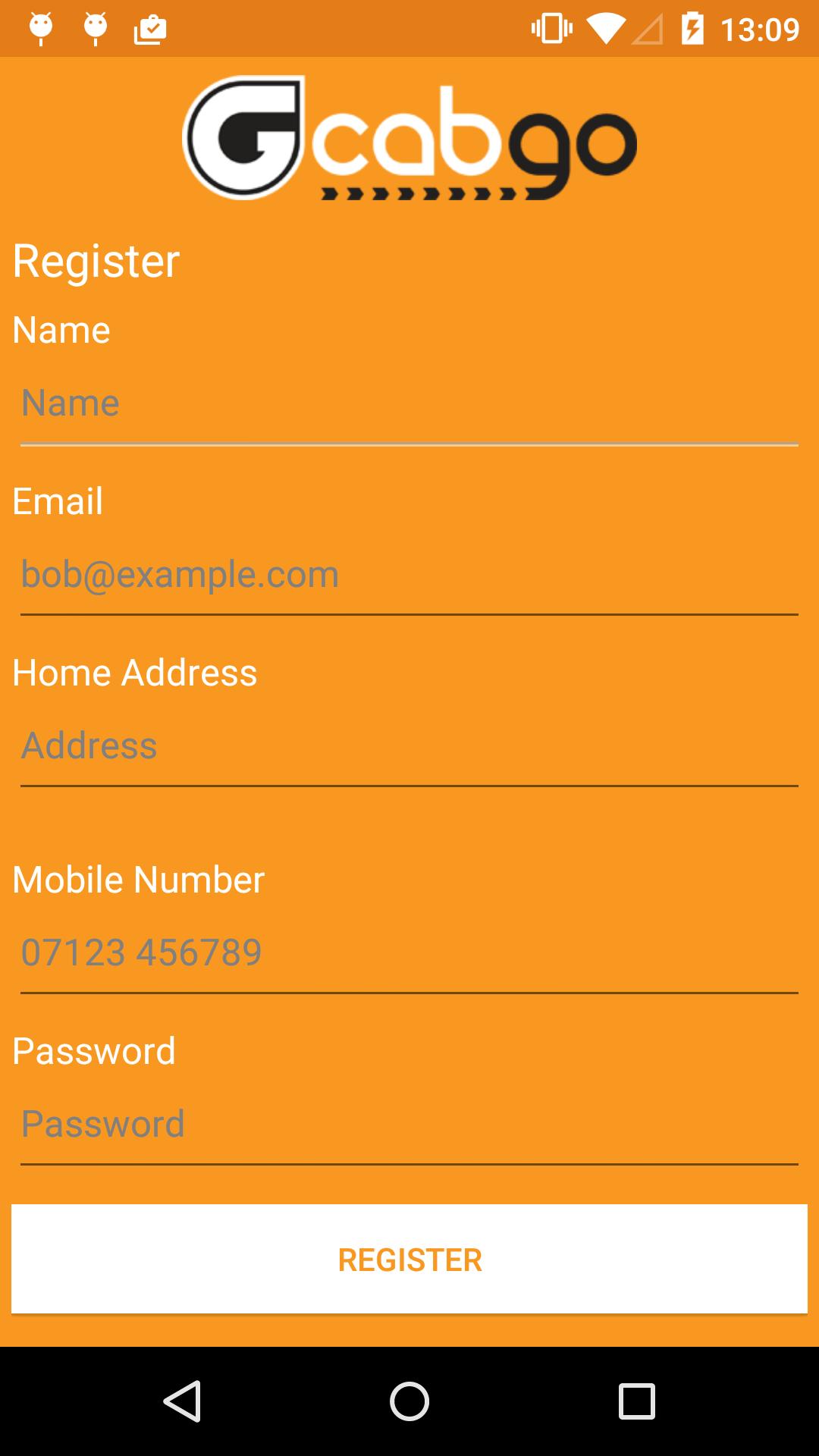Focus the Password input field
The image size is (819, 1456).
409,1125
